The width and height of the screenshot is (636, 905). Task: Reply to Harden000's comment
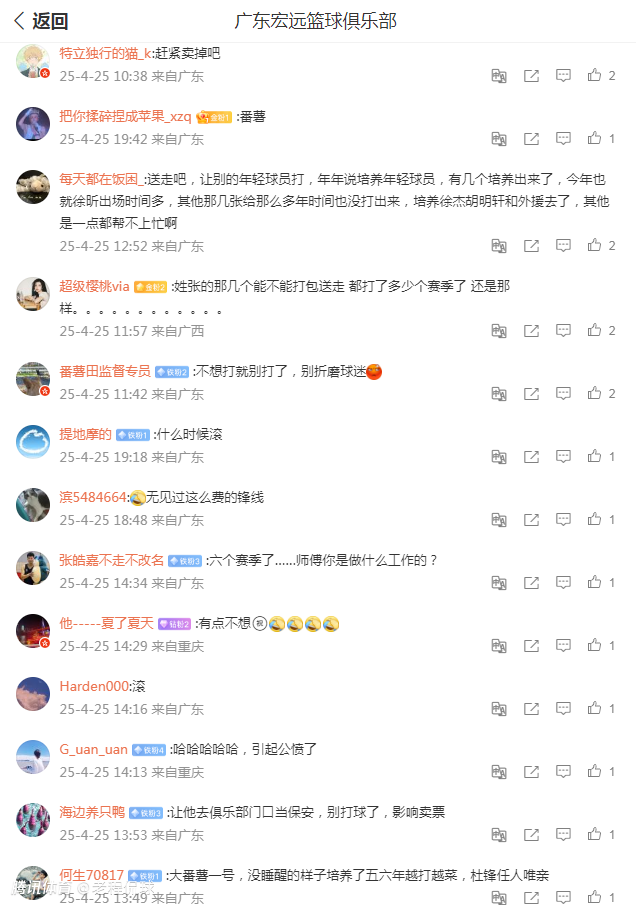tap(563, 709)
